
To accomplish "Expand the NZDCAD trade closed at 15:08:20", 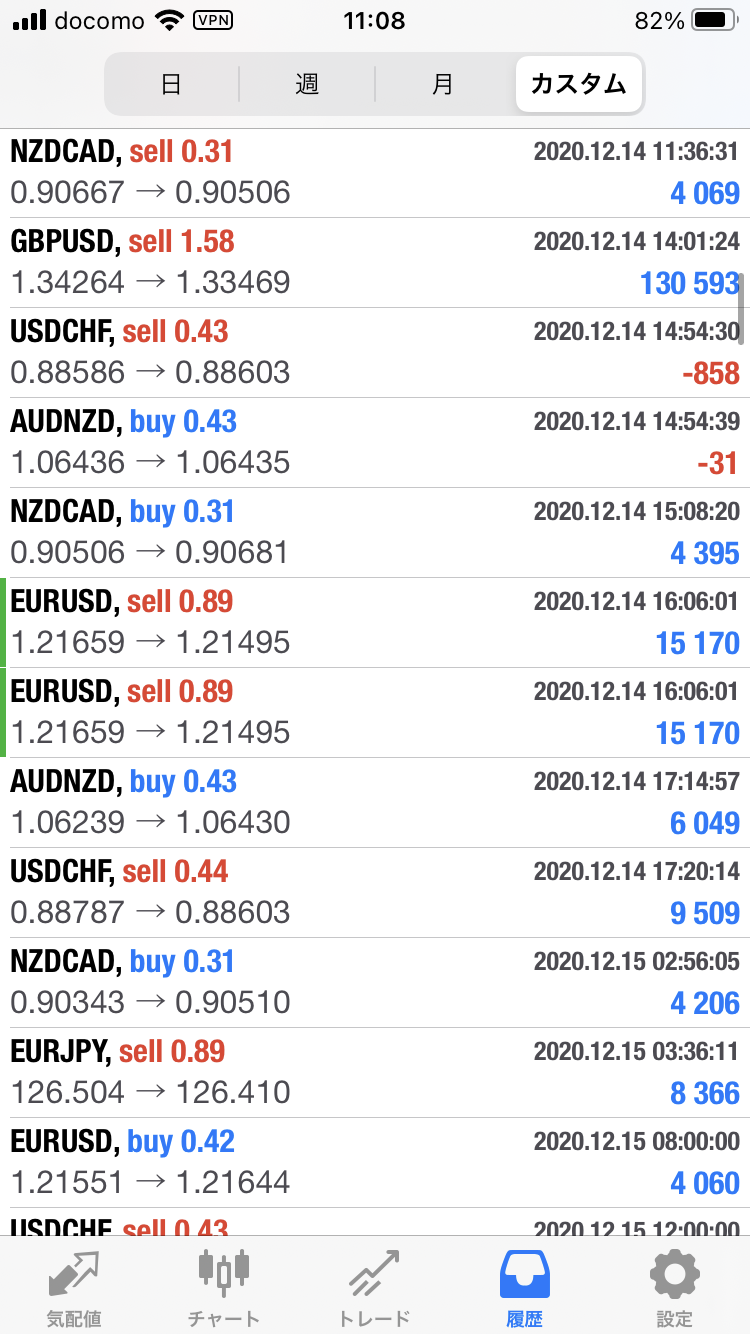I will click(x=375, y=533).
